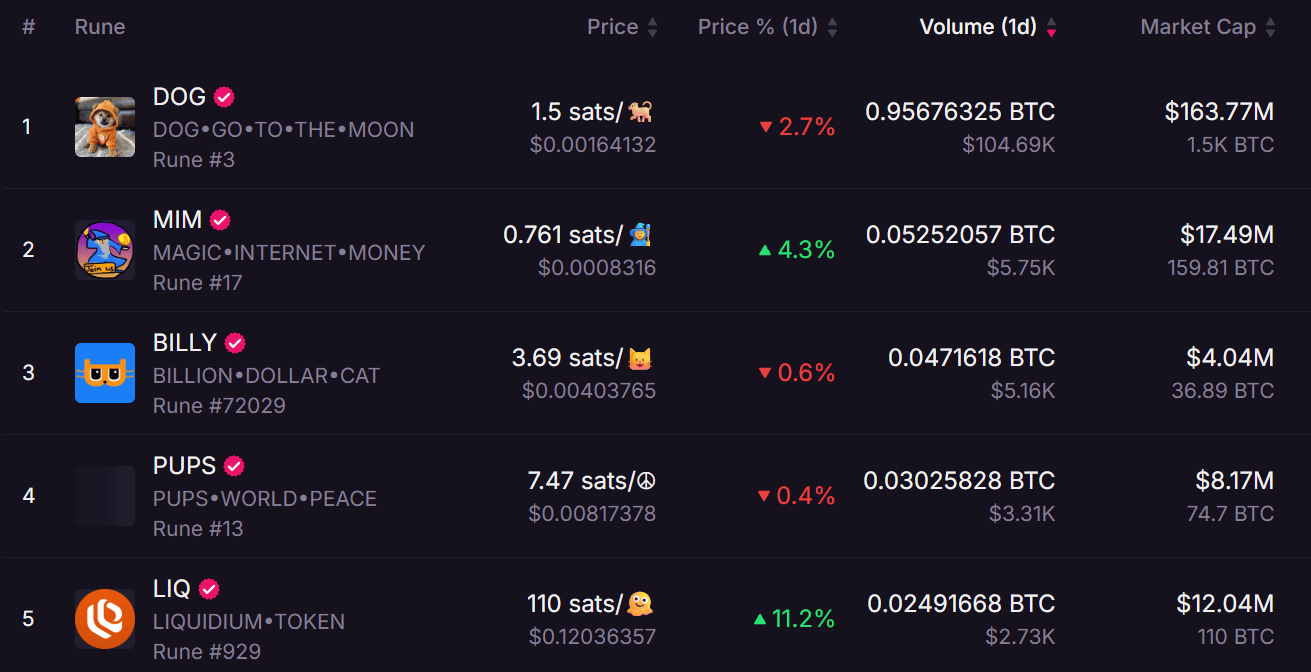Screen dimensions: 1311x672
Task: Sort by Volume (1d) column
Action: (986, 27)
